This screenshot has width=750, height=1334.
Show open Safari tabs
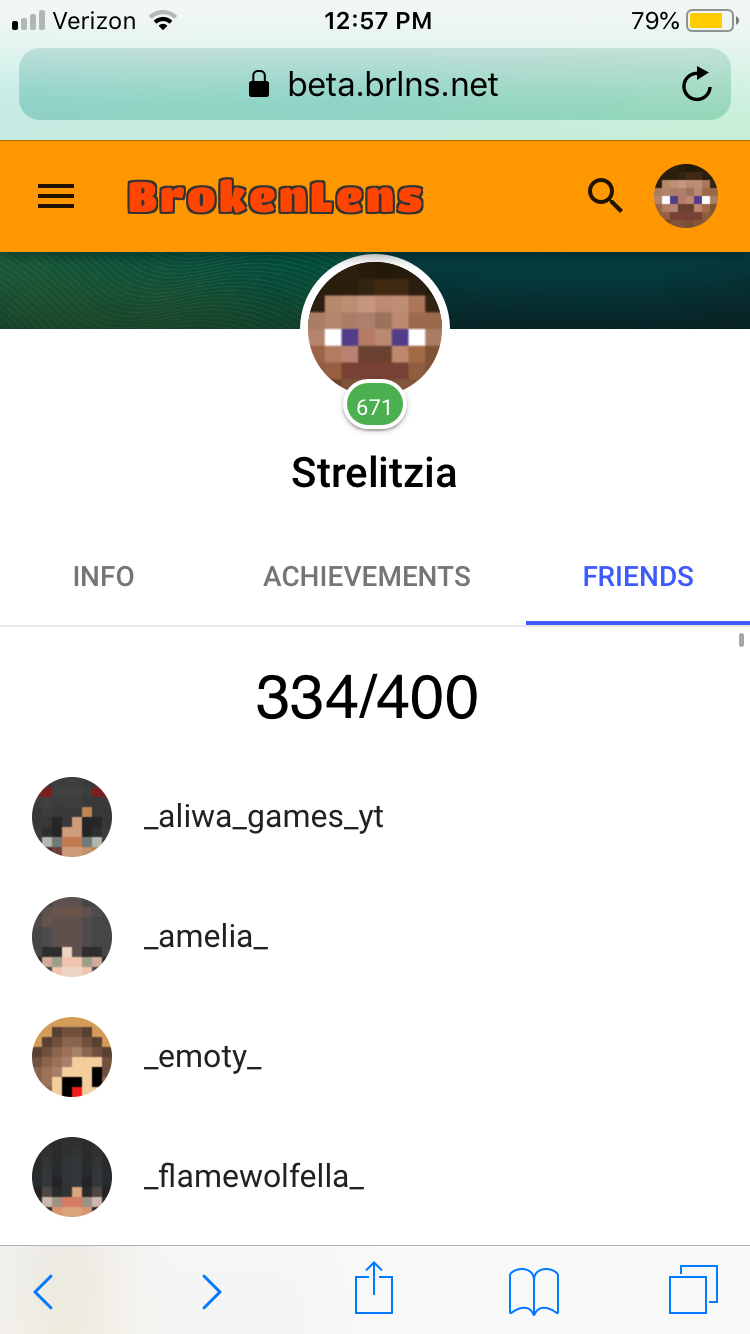click(x=693, y=1290)
